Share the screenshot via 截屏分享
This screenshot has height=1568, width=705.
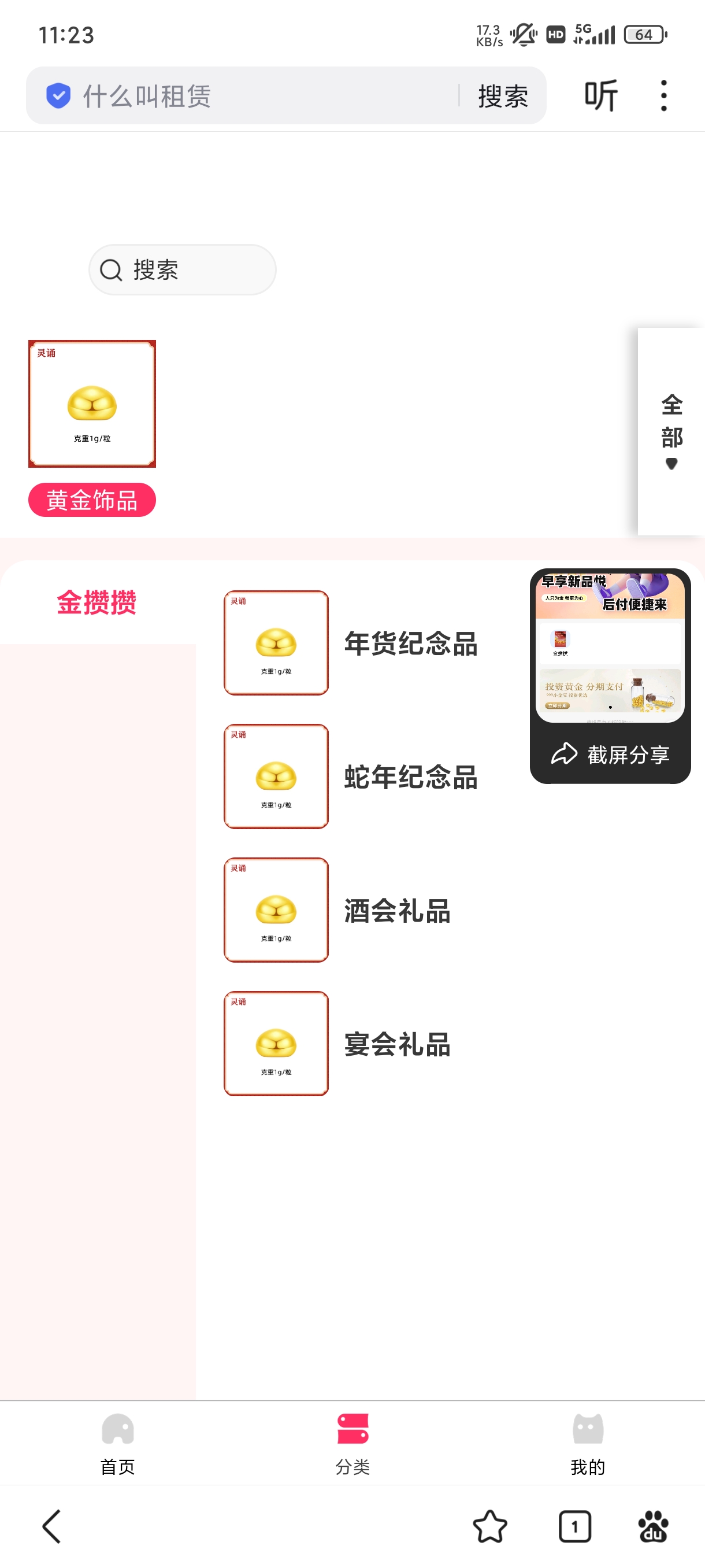pyautogui.click(x=610, y=754)
